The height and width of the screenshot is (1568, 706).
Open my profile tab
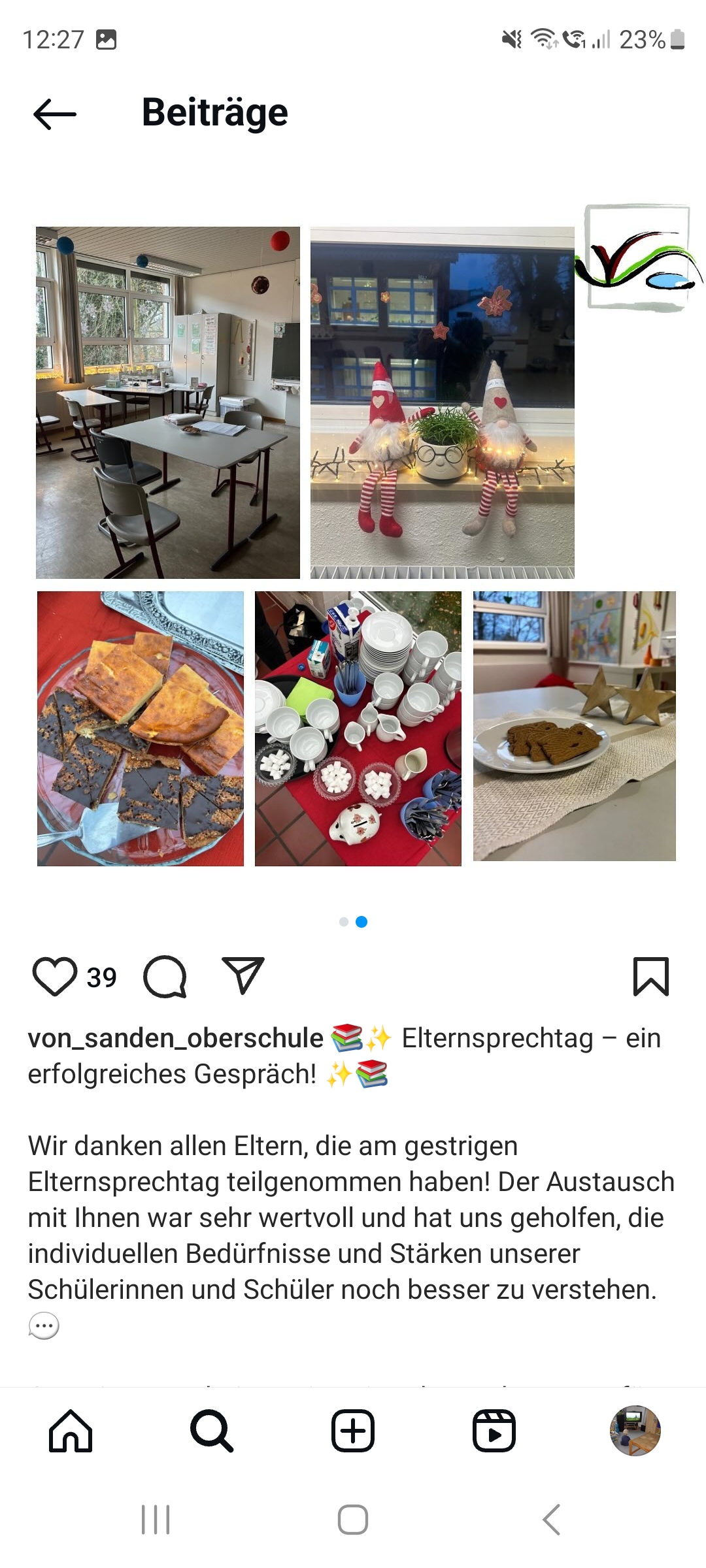click(635, 1431)
